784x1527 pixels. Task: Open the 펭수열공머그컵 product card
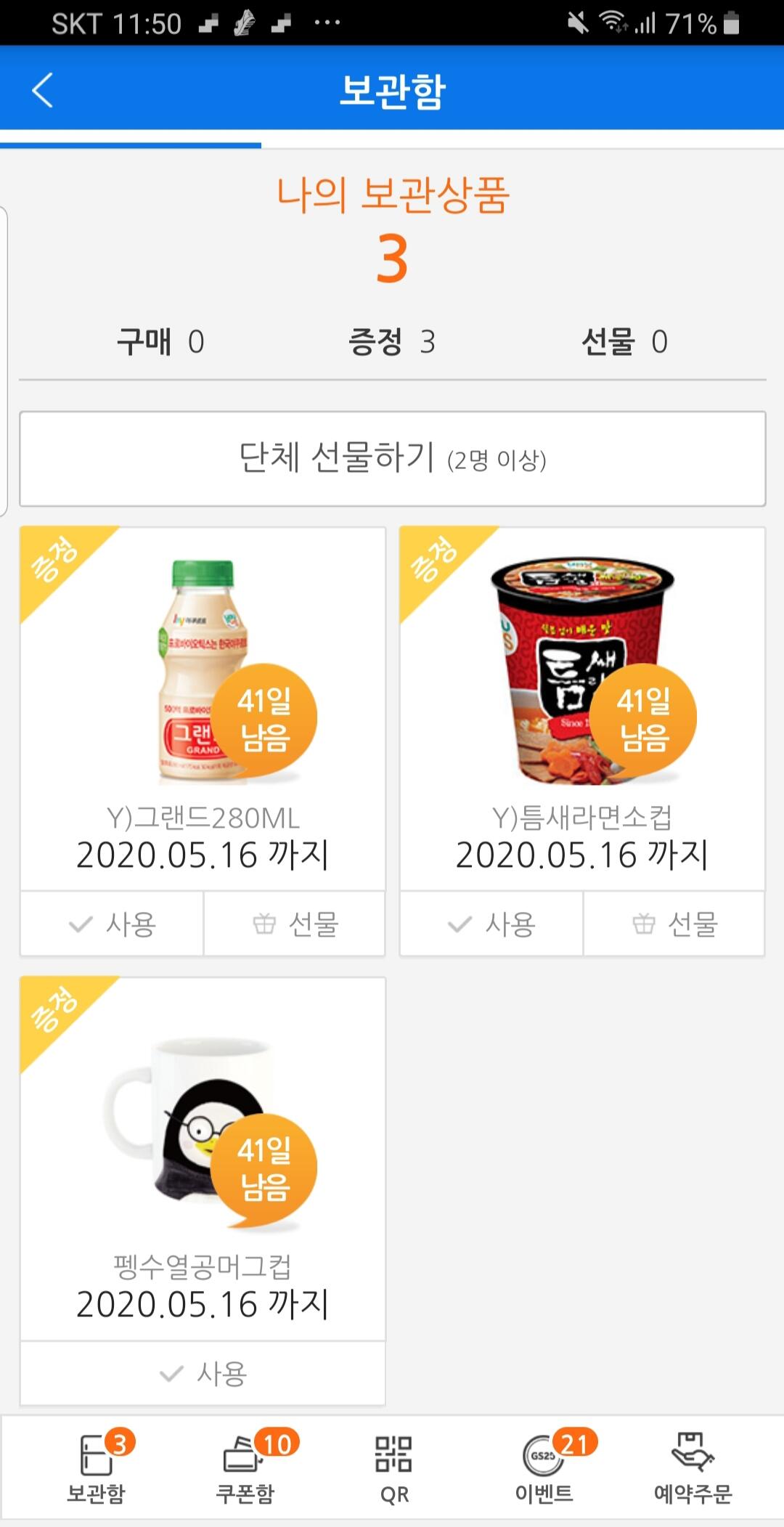point(203,1159)
